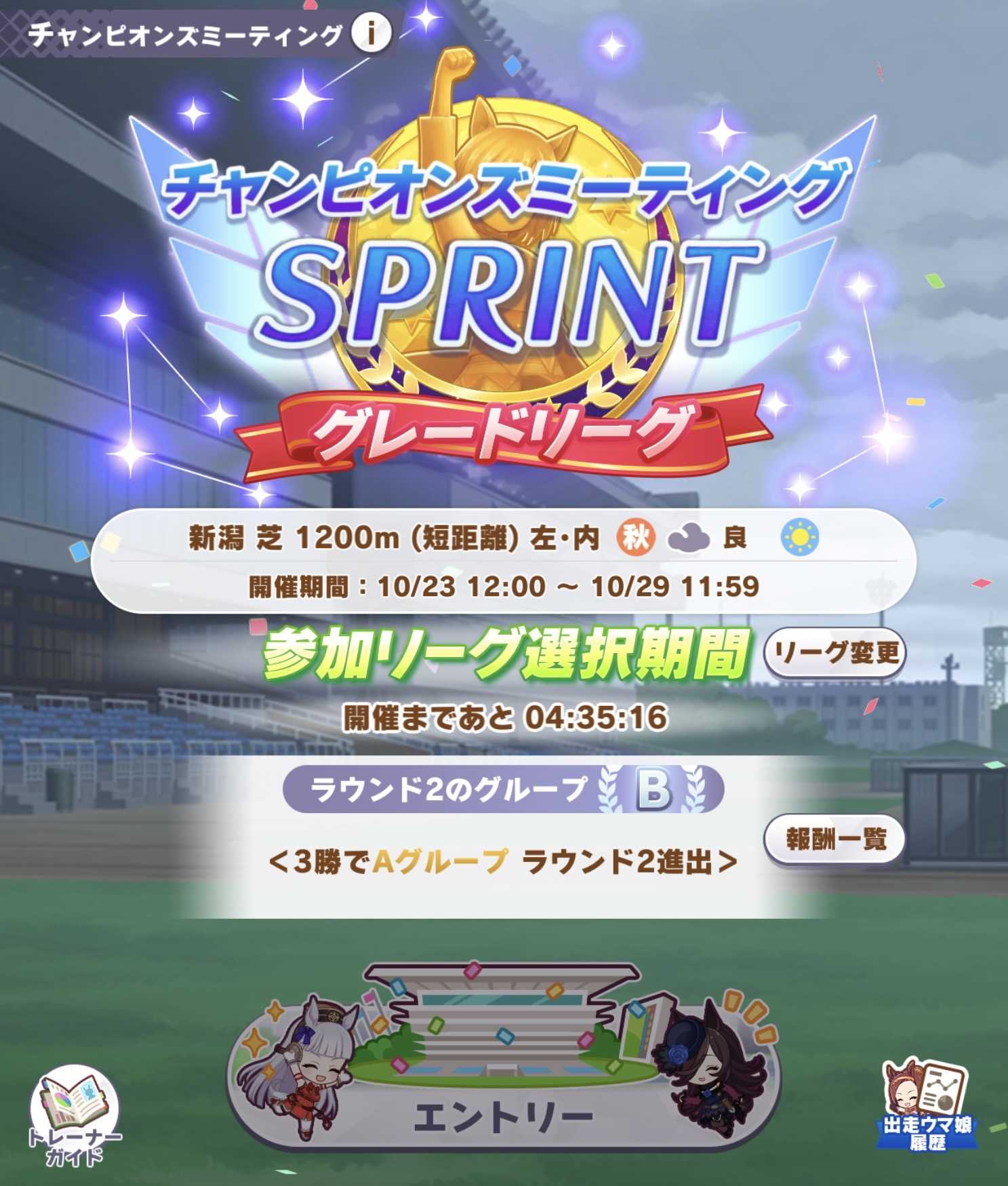Tap the リーグ変更 league change button
This screenshot has width=1008, height=1186.
834,653
